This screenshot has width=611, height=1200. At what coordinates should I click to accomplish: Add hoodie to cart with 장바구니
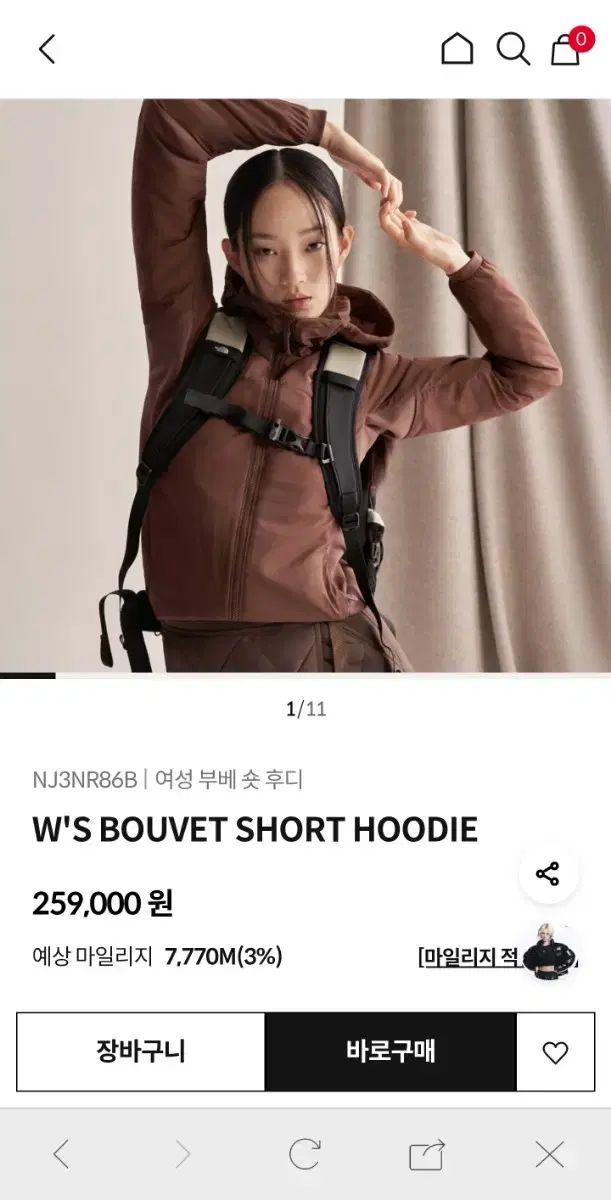141,1052
